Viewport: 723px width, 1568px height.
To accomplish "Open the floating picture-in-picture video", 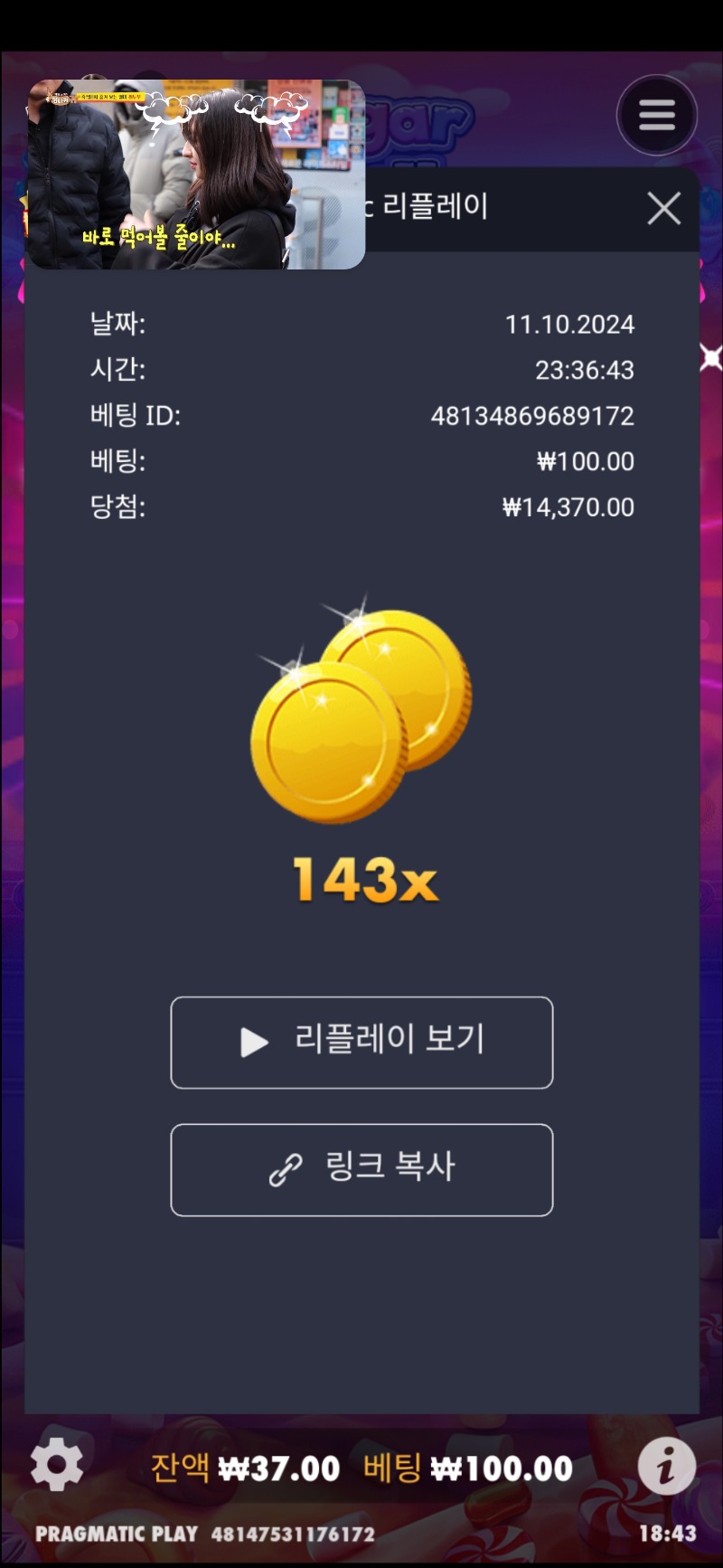I will point(196,175).
